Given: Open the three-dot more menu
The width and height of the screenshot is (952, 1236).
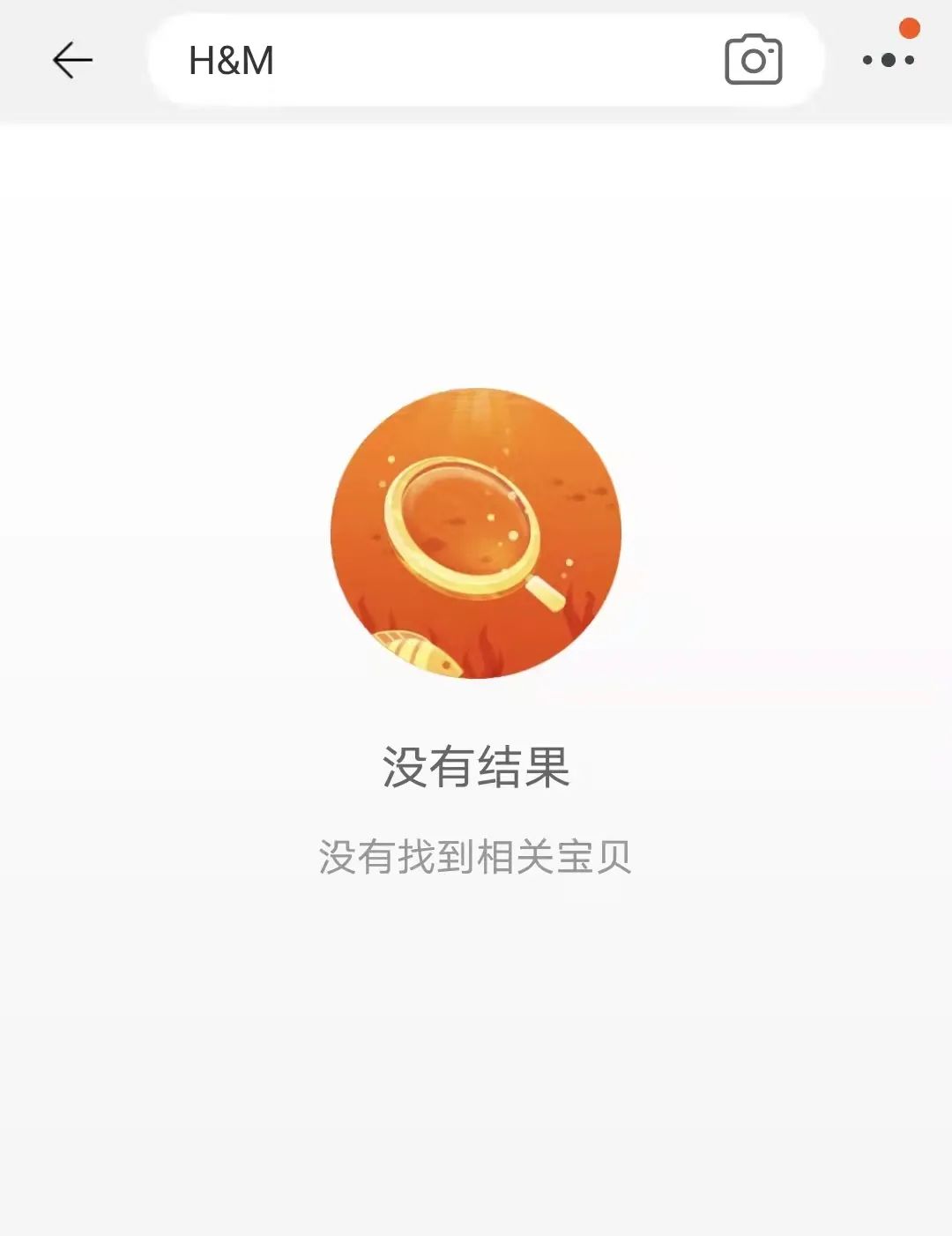Looking at the screenshot, I should [x=888, y=60].
